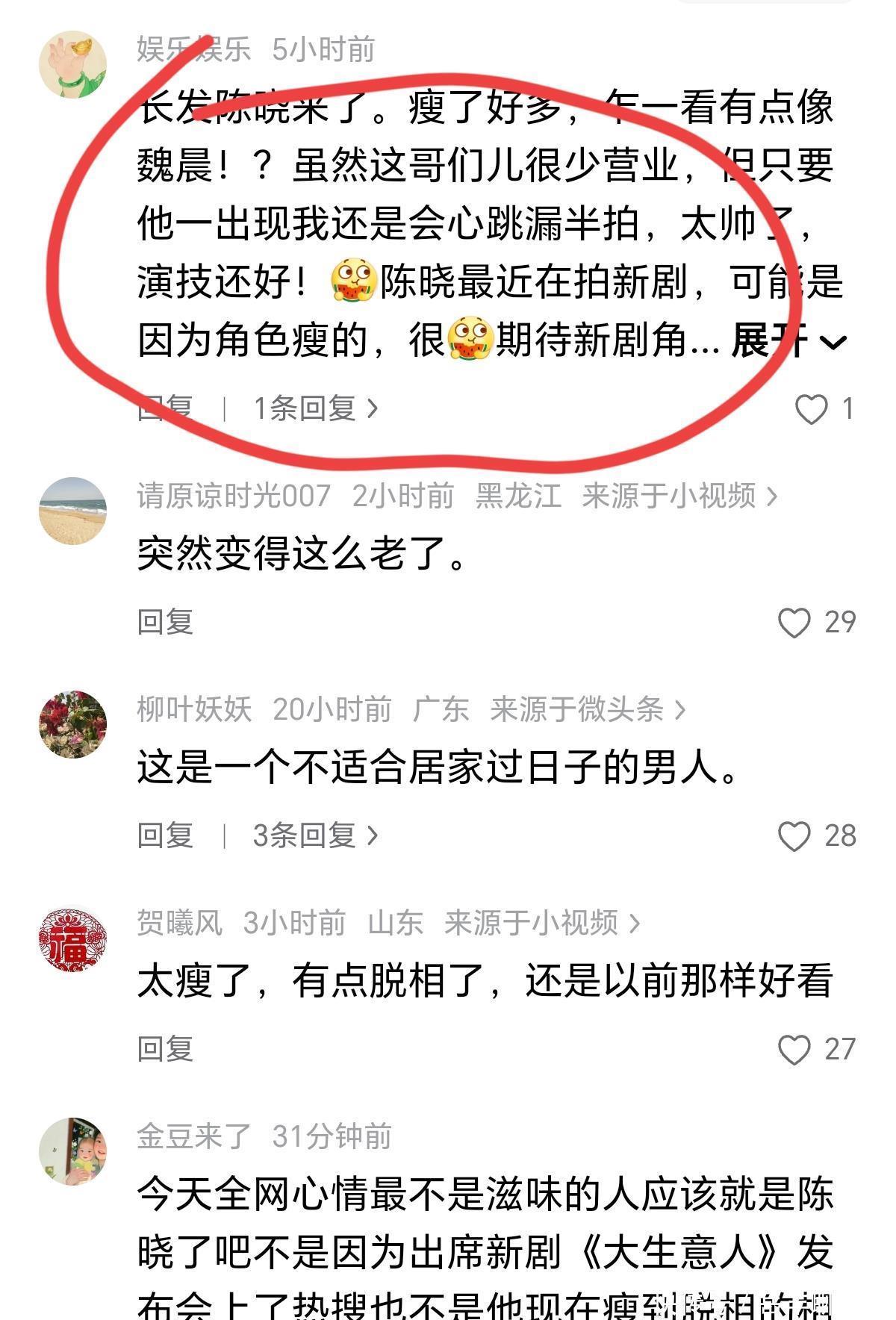Like the comment by 柳叶妖妖
Image resolution: width=896 pixels, height=1320 pixels.
point(794,836)
